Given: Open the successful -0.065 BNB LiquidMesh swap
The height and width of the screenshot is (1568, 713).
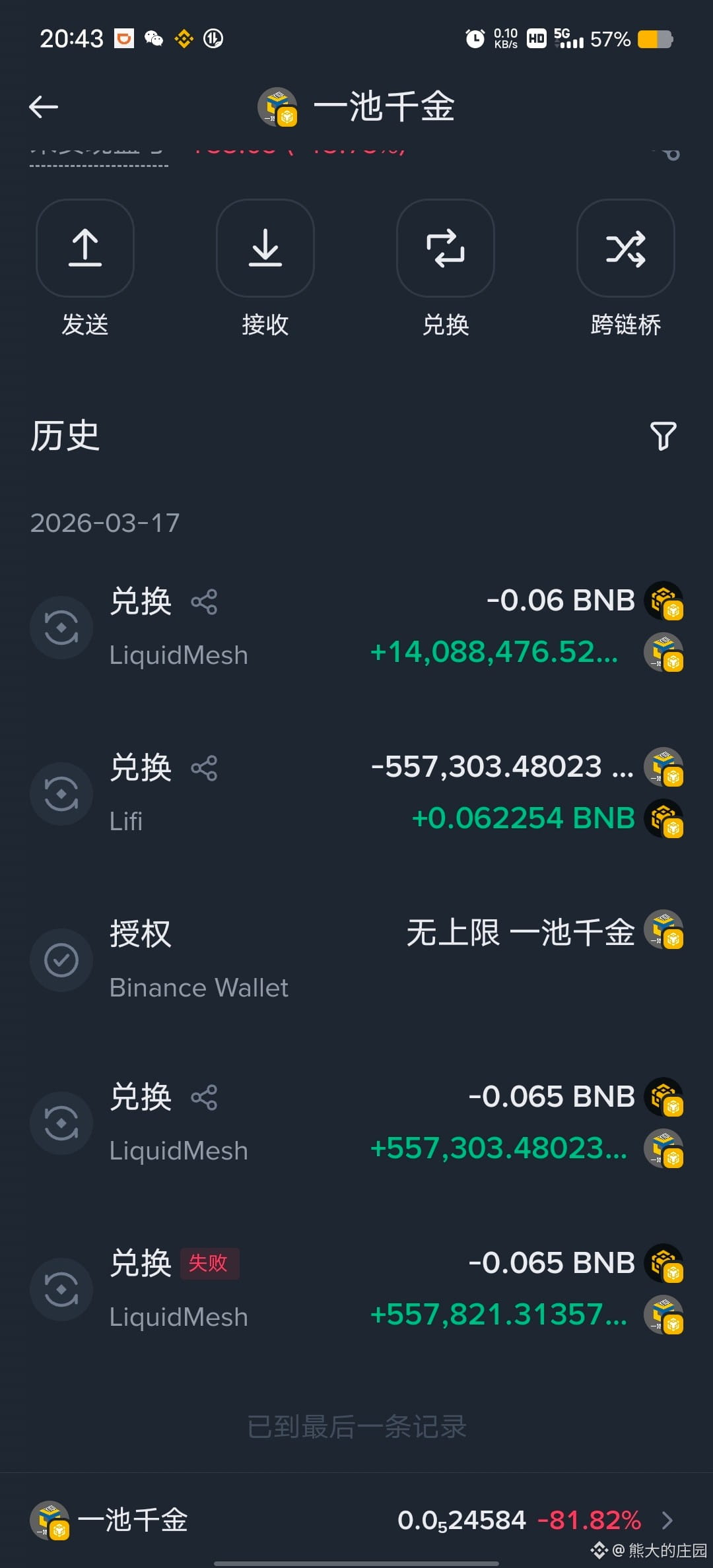Looking at the screenshot, I should 356,1123.
